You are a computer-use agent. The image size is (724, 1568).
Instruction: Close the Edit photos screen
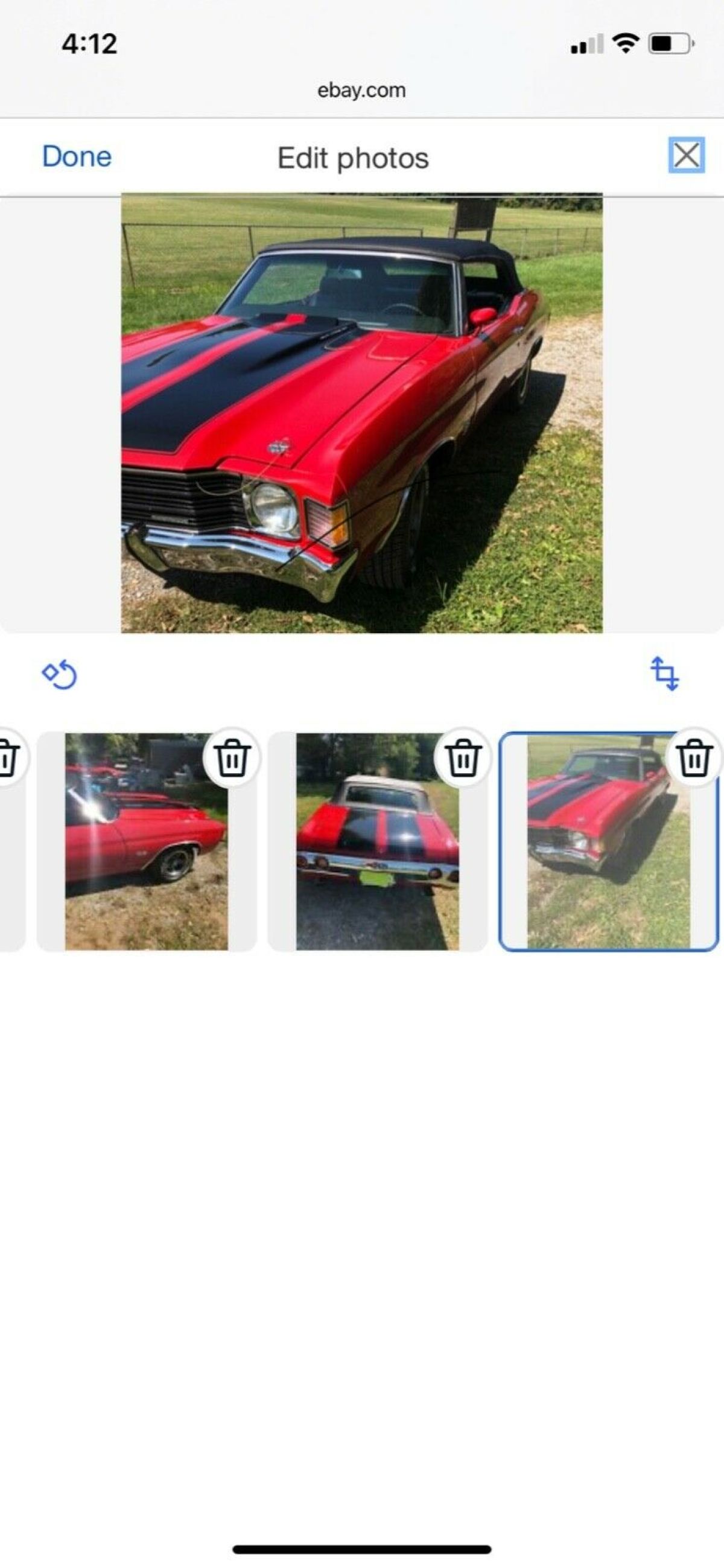click(686, 155)
